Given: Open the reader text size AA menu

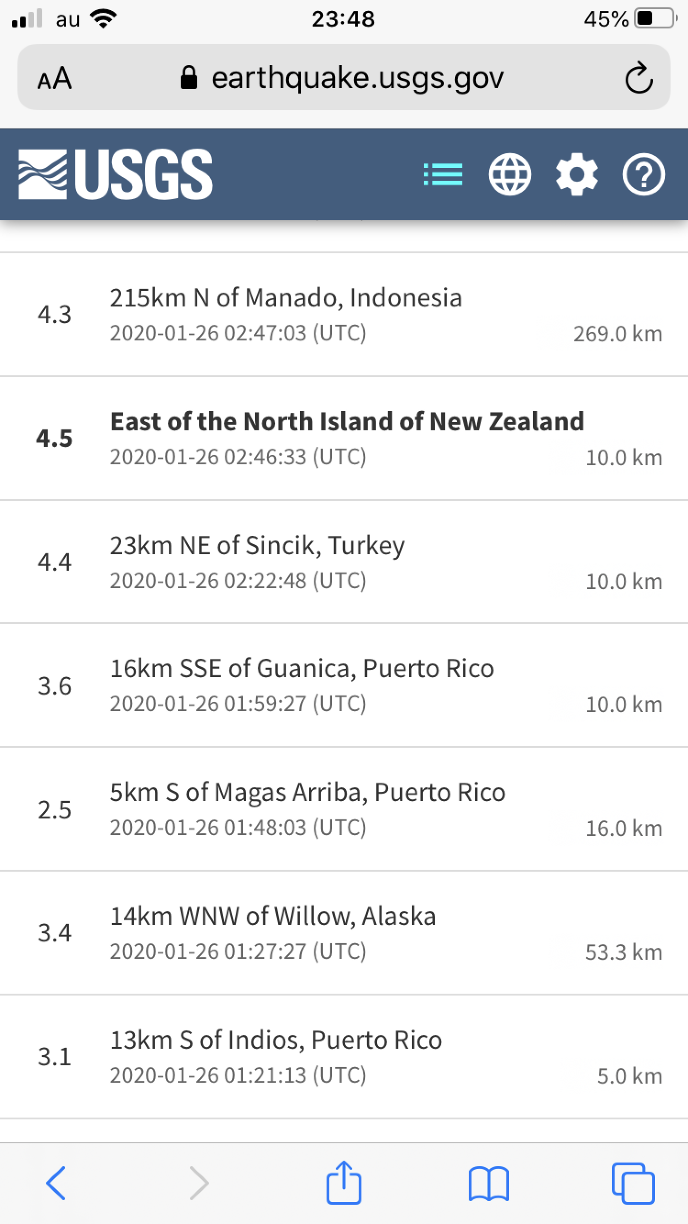Looking at the screenshot, I should coord(55,78).
